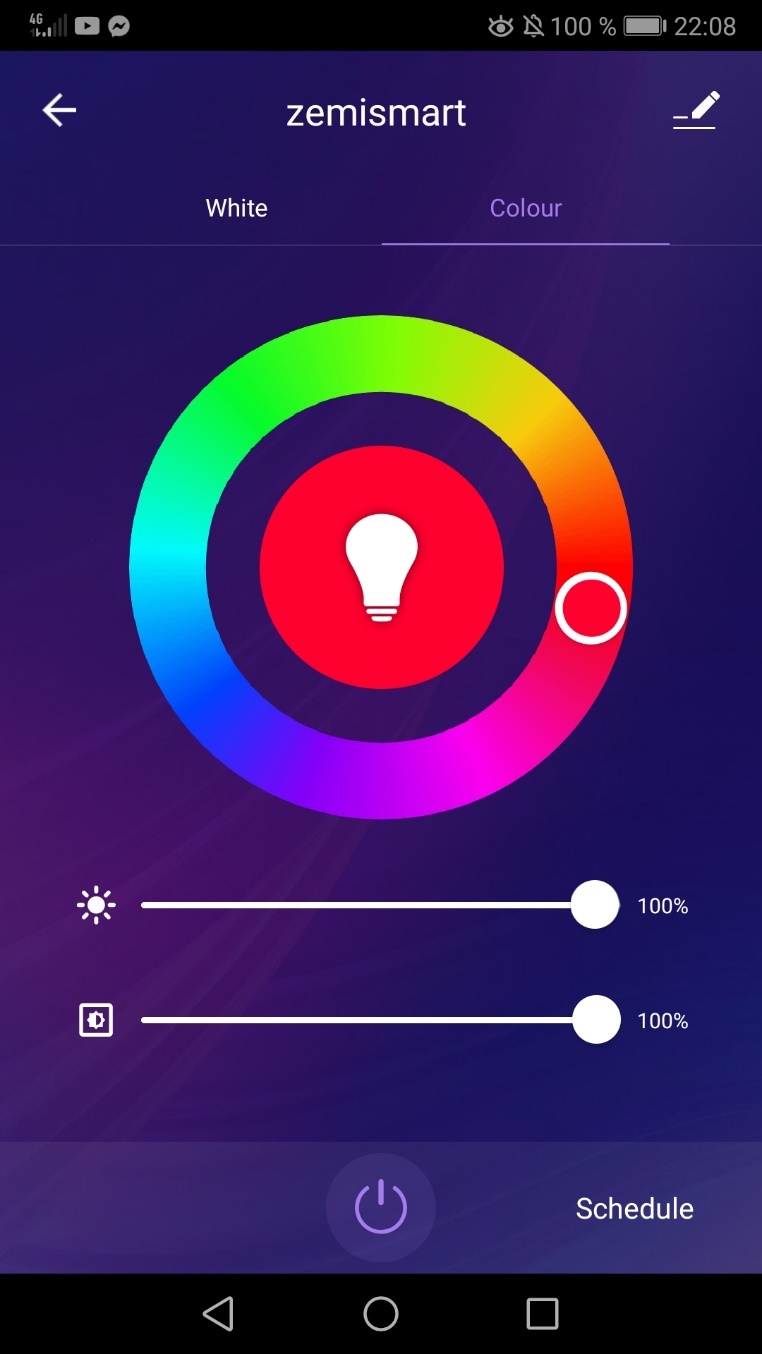
Task: Tap the brightness slider knob at 100%
Action: coord(595,905)
